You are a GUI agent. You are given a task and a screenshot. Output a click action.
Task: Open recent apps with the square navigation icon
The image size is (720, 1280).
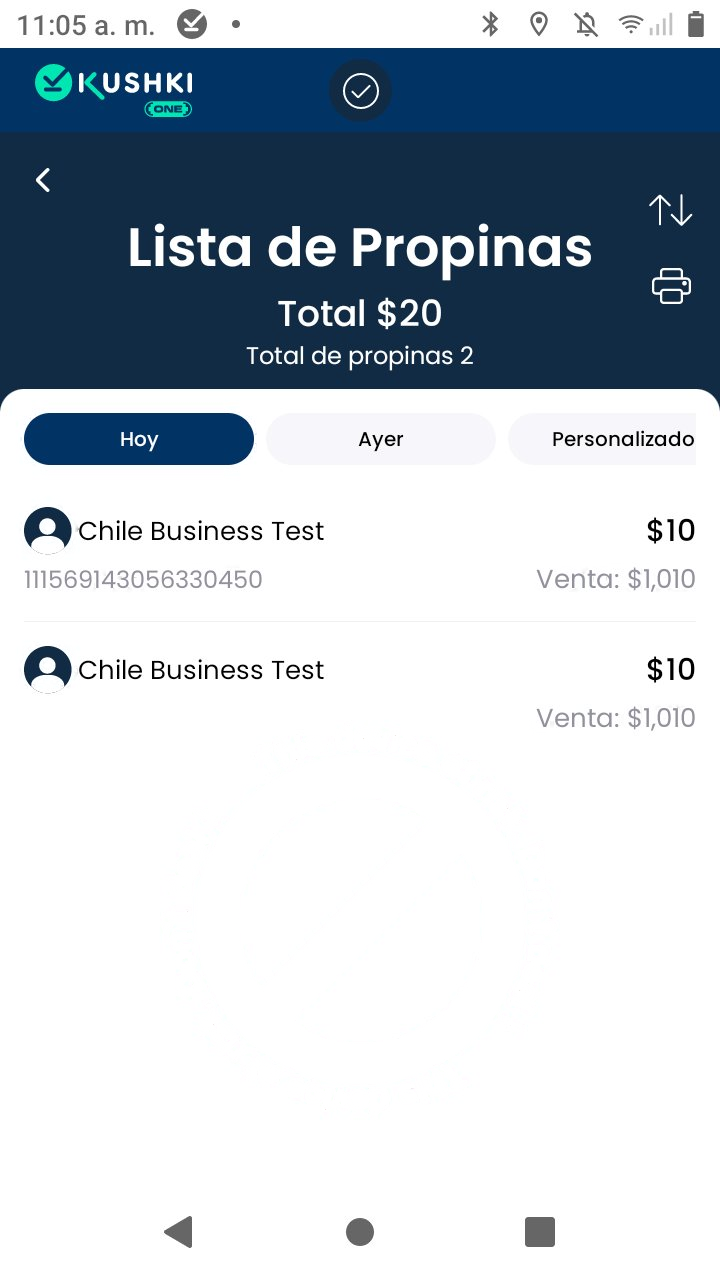point(539,1232)
